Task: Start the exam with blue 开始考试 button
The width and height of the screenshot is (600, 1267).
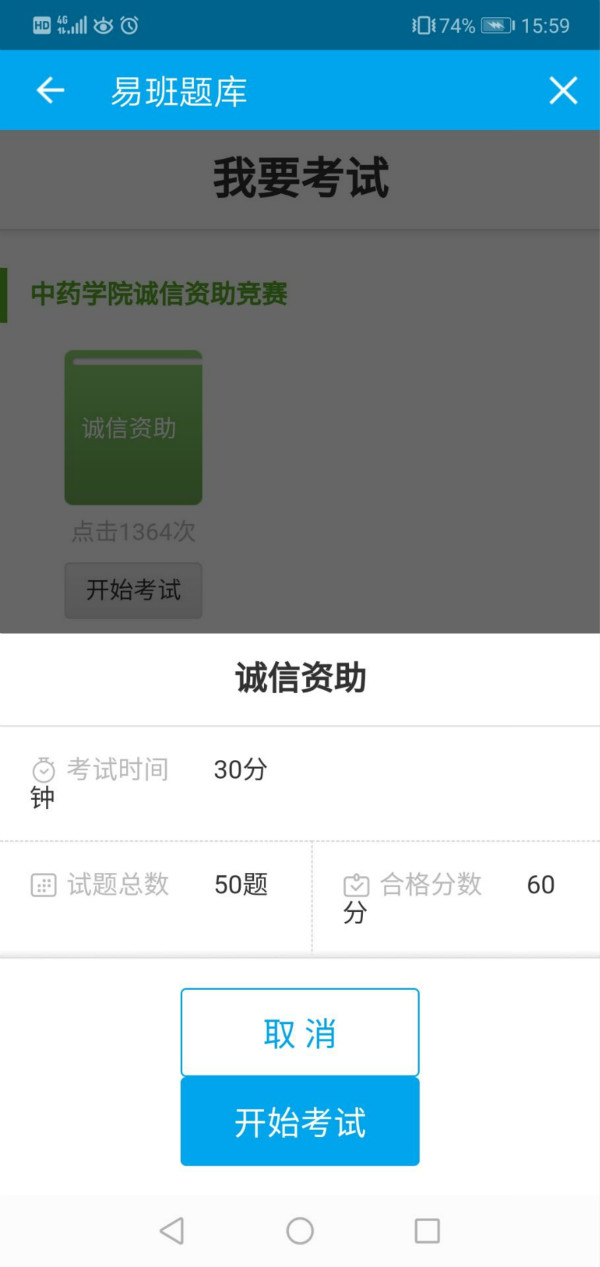Action: coord(300,1122)
